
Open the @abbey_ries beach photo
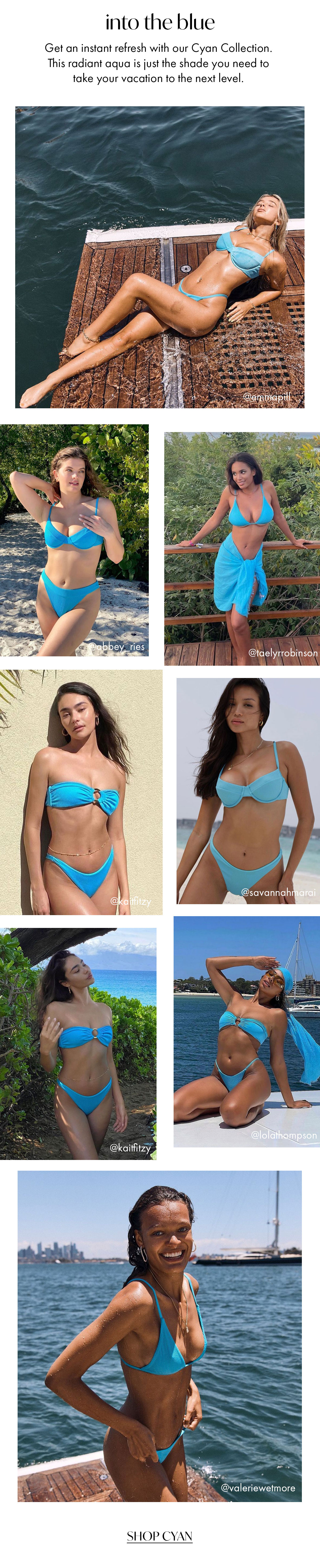tap(74, 540)
